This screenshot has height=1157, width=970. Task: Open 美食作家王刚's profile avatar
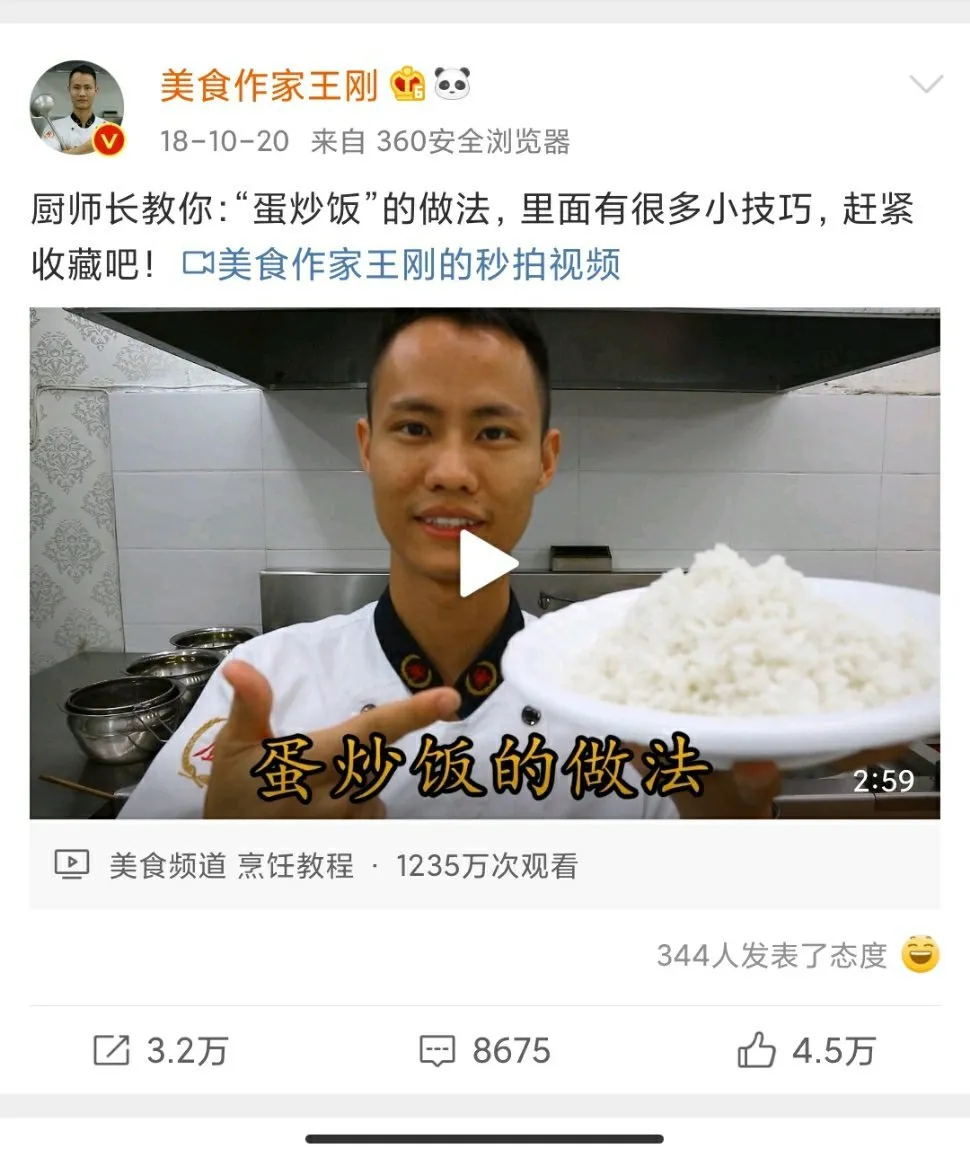point(77,108)
